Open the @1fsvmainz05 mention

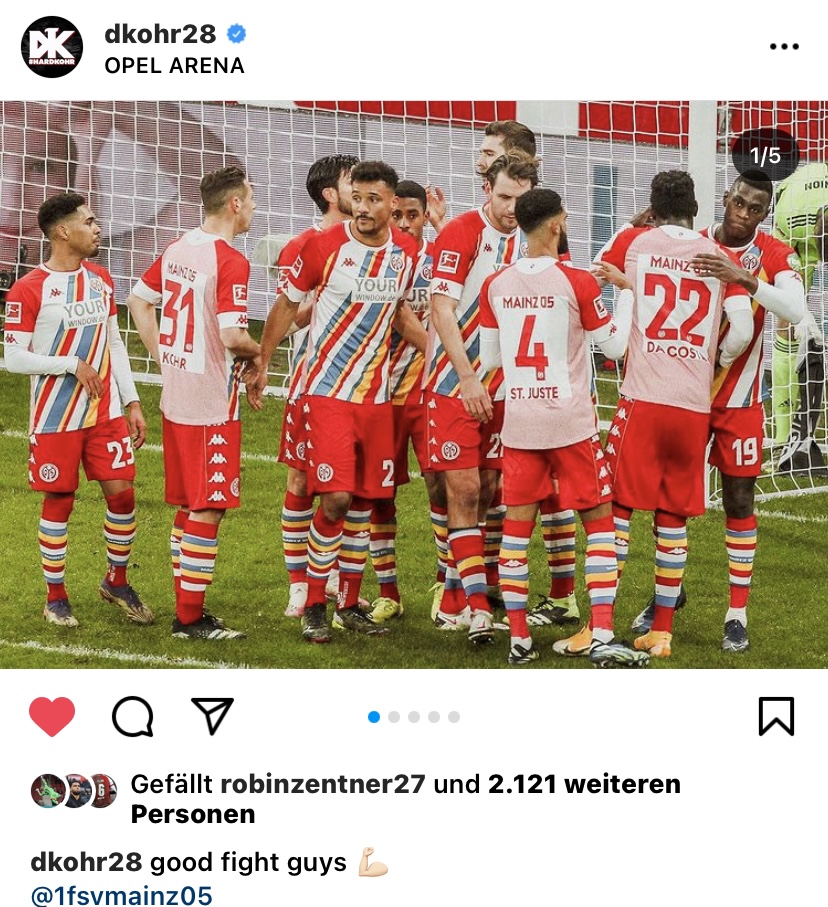122,894
